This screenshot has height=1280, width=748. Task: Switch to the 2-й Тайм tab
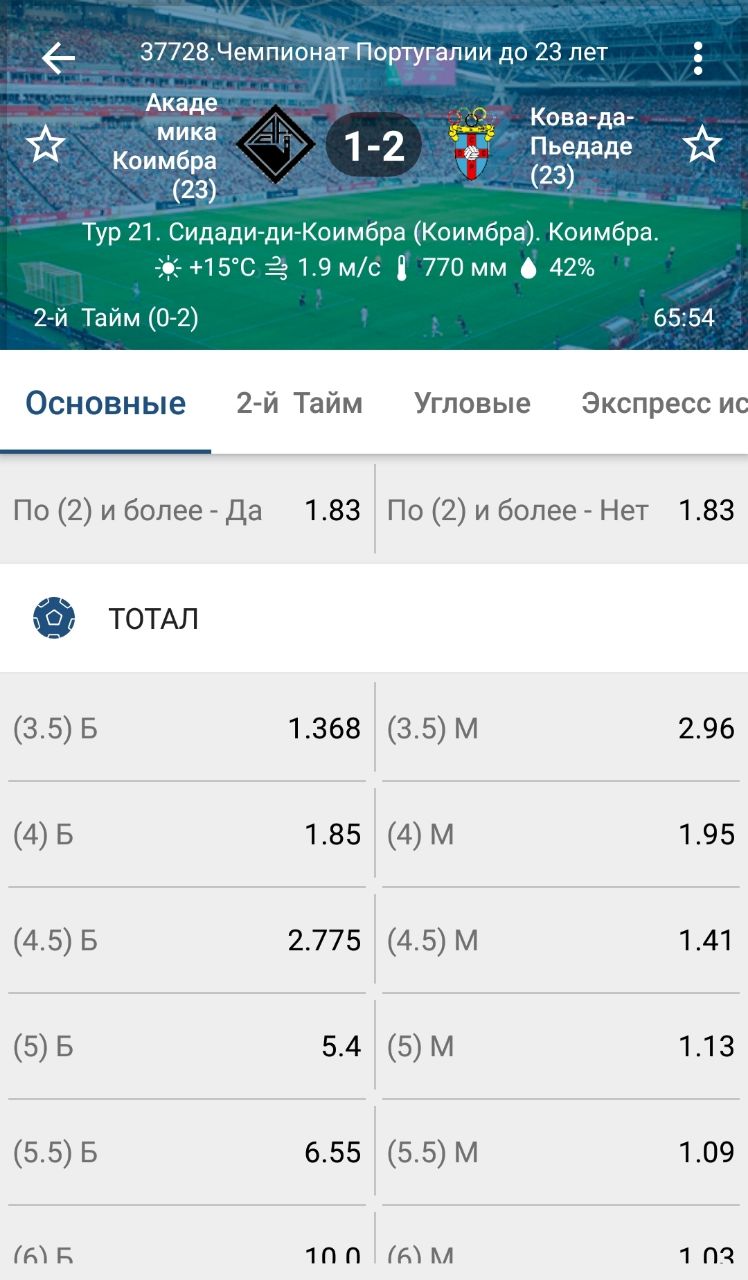point(299,403)
